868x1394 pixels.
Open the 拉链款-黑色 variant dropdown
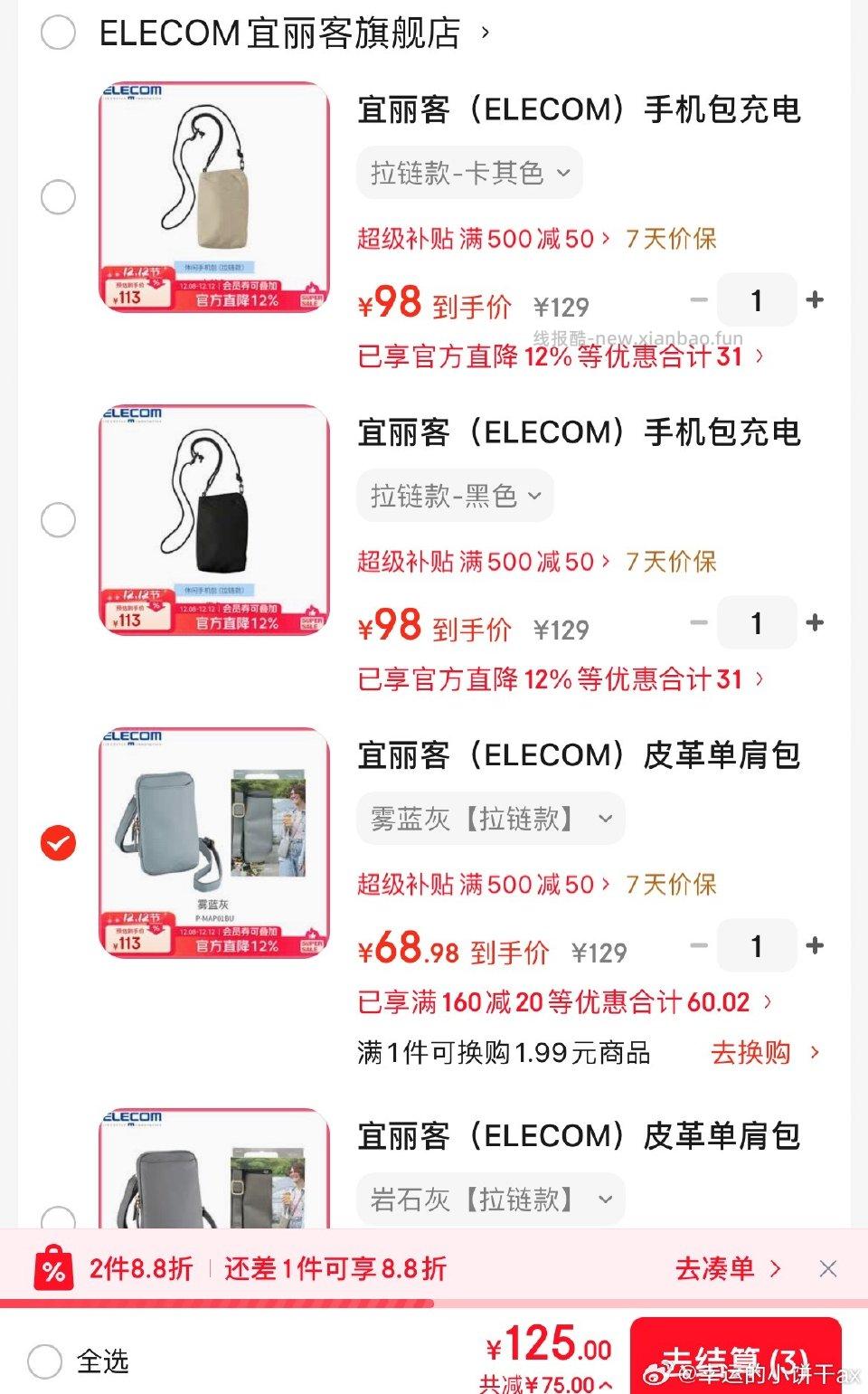point(455,496)
